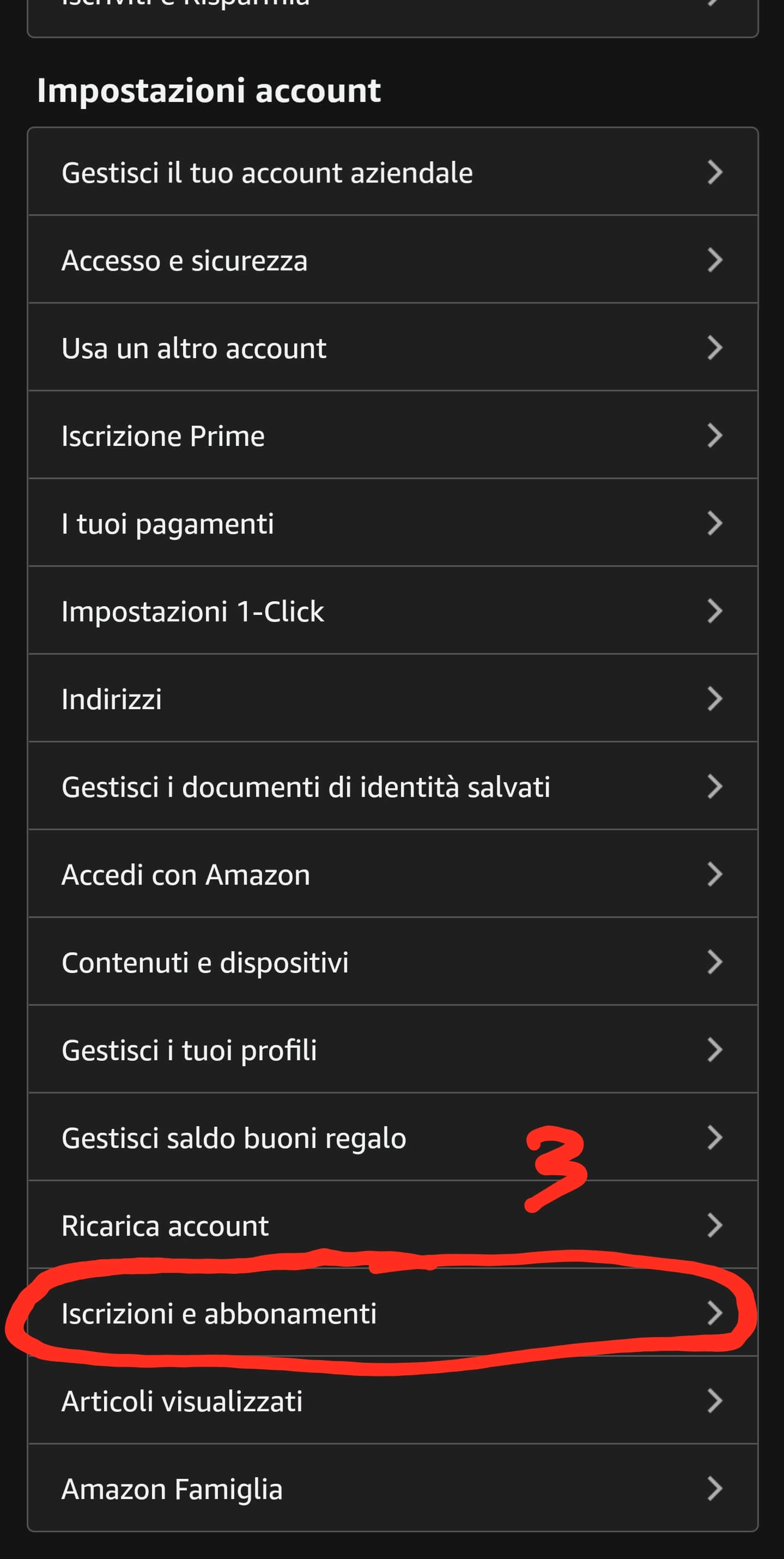Open Iscrizione Prime
This screenshot has height=1559, width=784.
click(x=392, y=436)
